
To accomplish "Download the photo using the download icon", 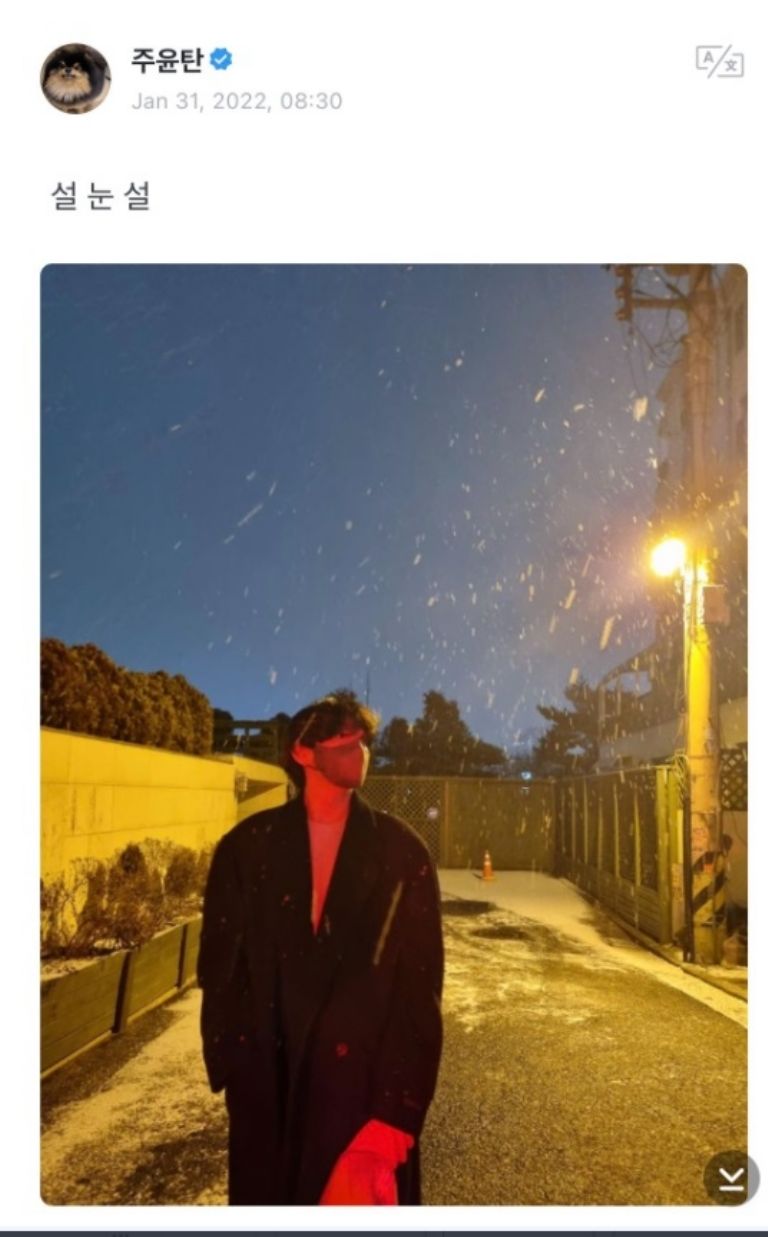I will 731,1178.
